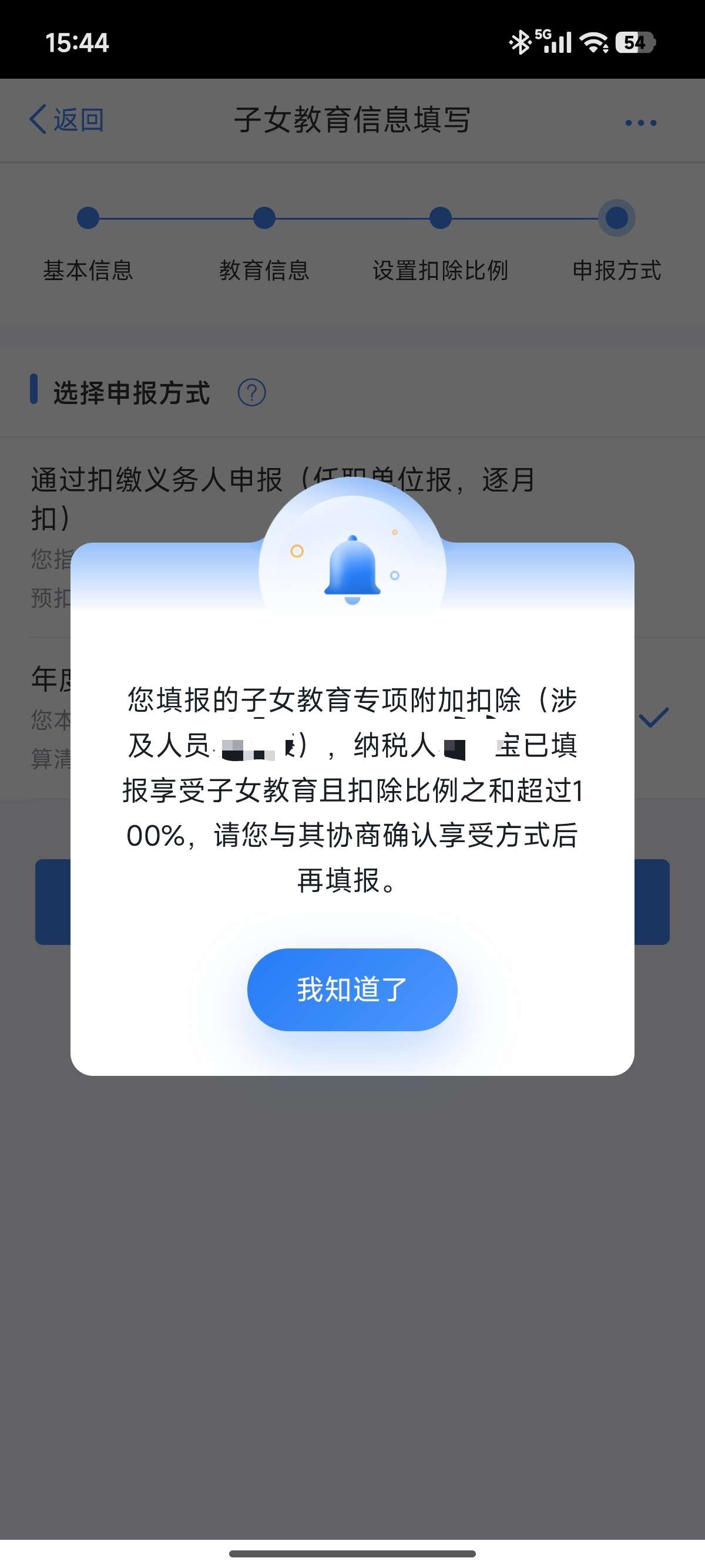Viewport: 705px width, 1568px height.
Task: Tap 我知道了 to dismiss the alert
Action: point(352,990)
